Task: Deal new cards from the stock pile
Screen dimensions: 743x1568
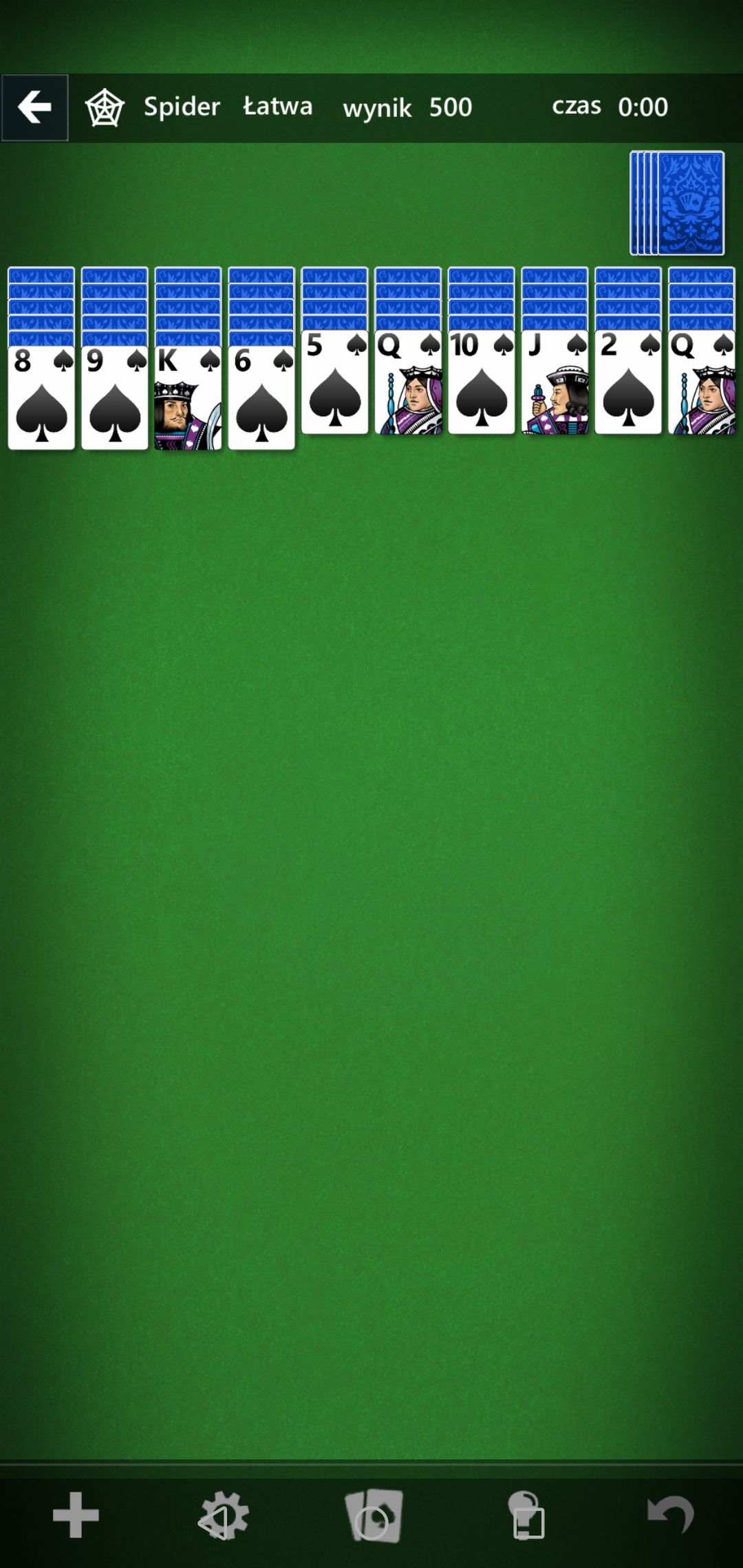Action: 678,204
